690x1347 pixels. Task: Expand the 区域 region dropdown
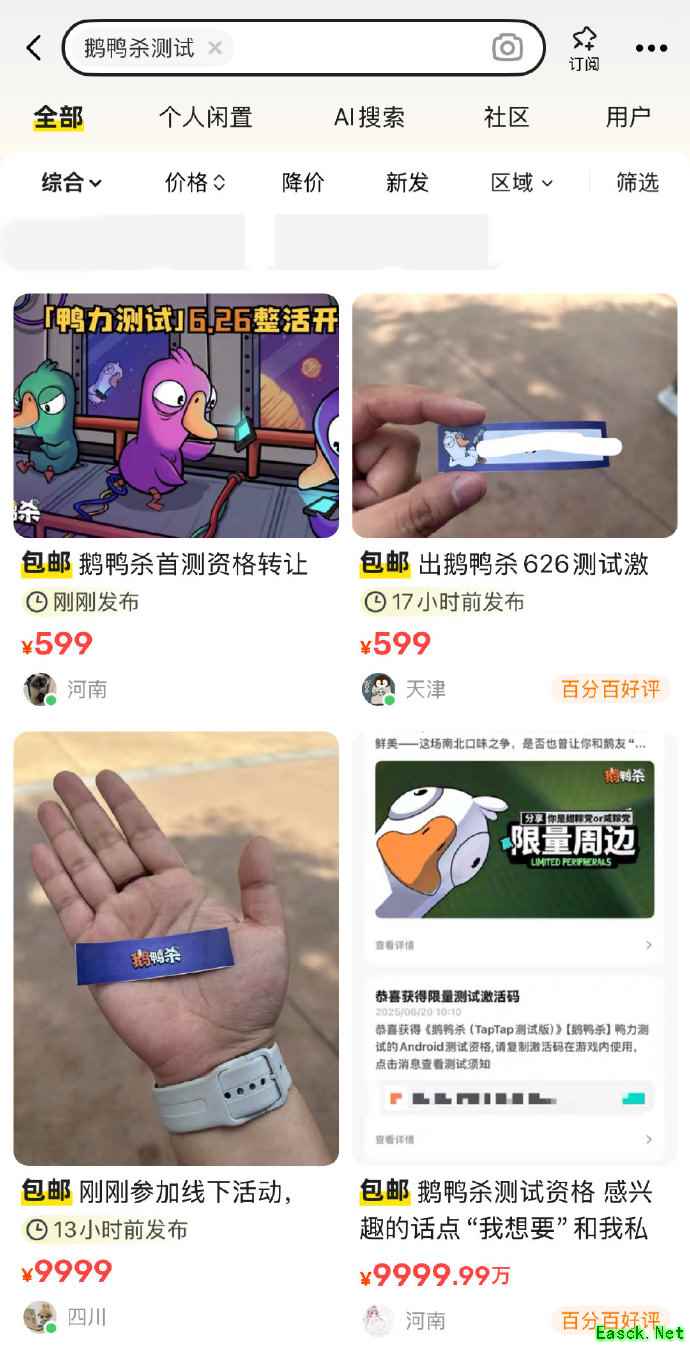pyautogui.click(x=521, y=182)
